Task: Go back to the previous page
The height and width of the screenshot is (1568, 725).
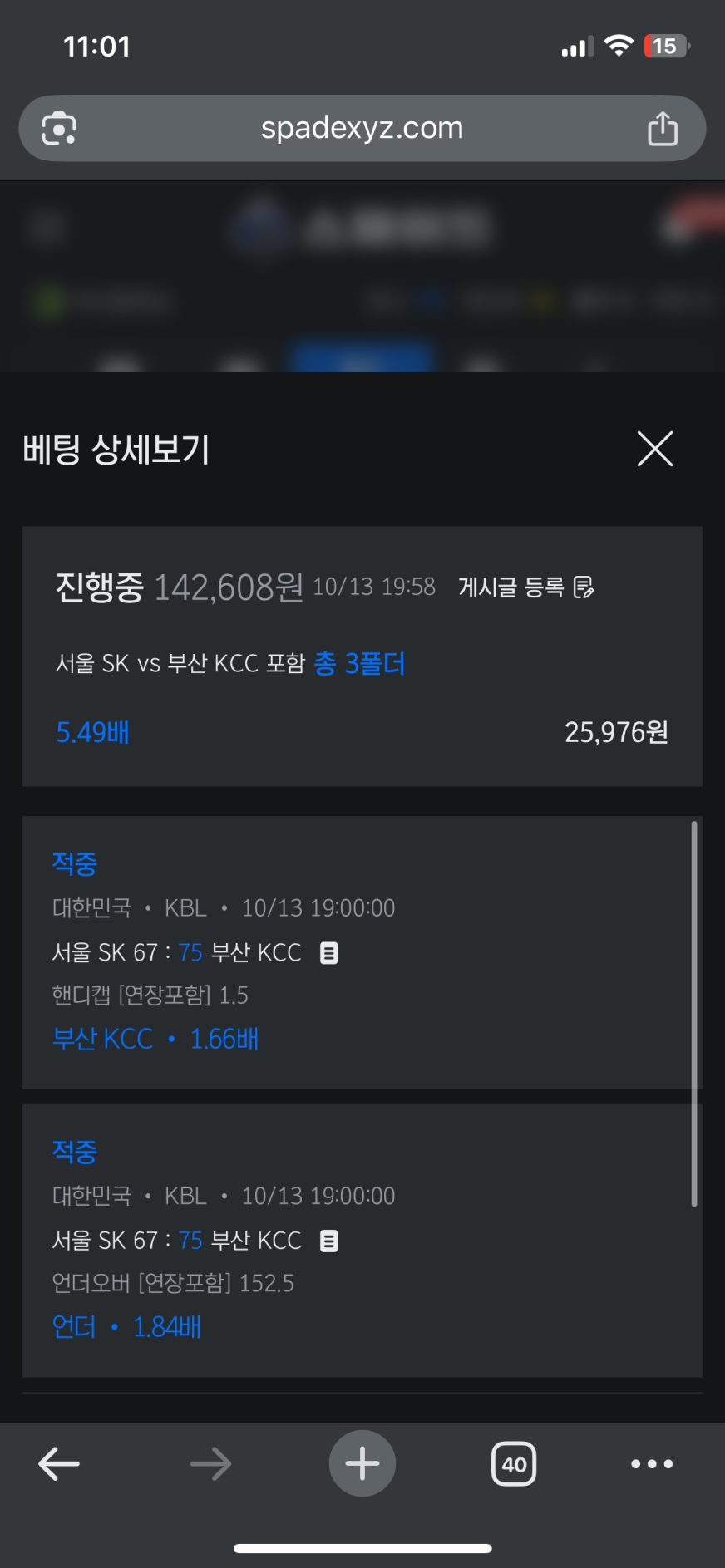Action: (x=59, y=1463)
